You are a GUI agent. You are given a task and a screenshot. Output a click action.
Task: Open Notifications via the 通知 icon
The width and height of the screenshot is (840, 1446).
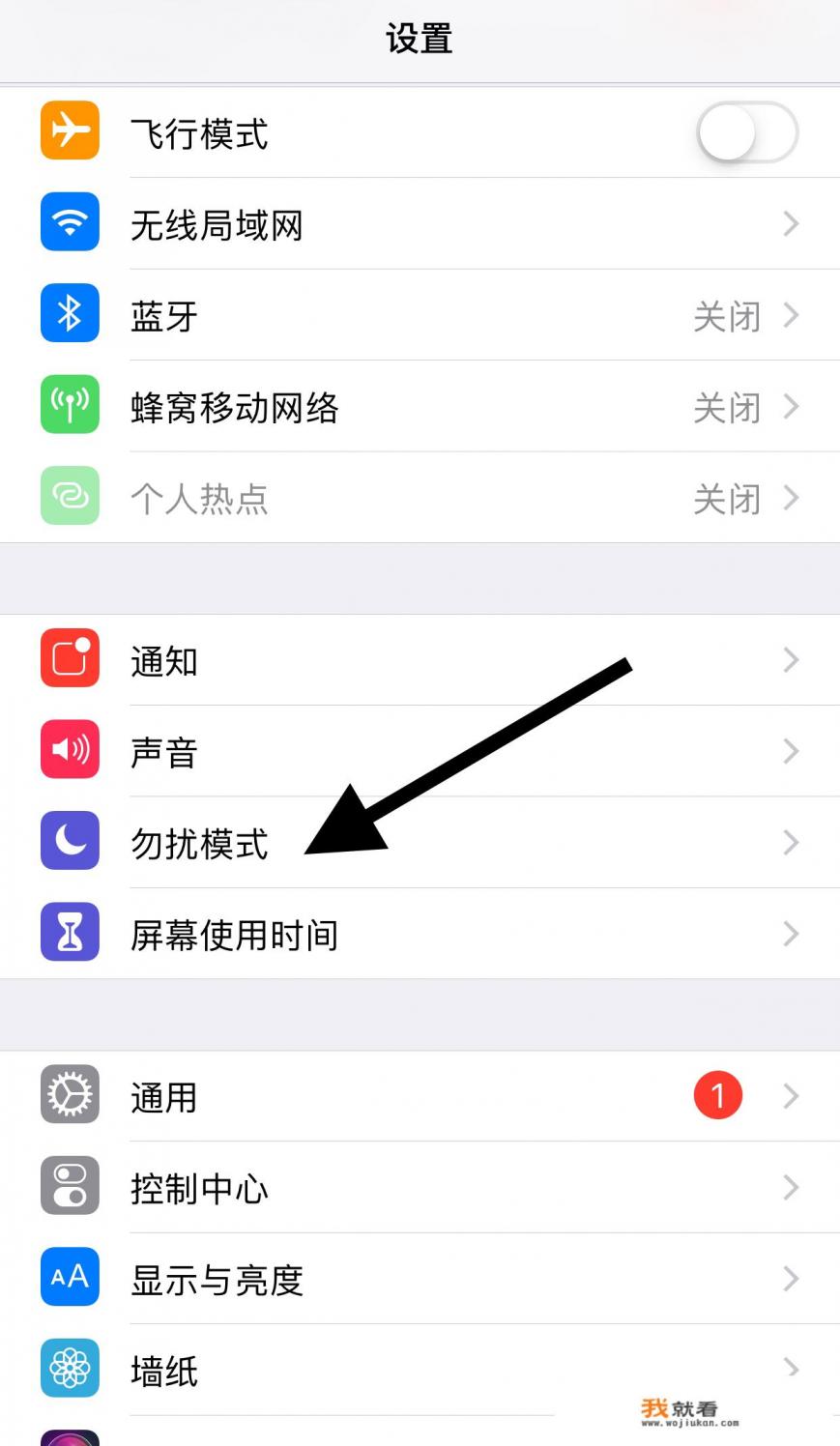[x=69, y=659]
